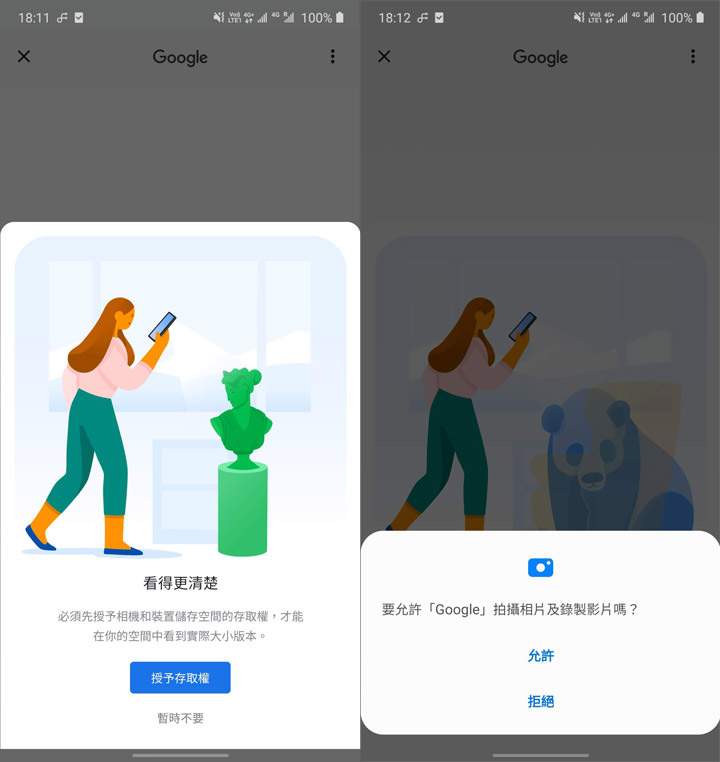The height and width of the screenshot is (762, 720).
Task: Tap 允許 to allow camera access
Action: [x=540, y=656]
